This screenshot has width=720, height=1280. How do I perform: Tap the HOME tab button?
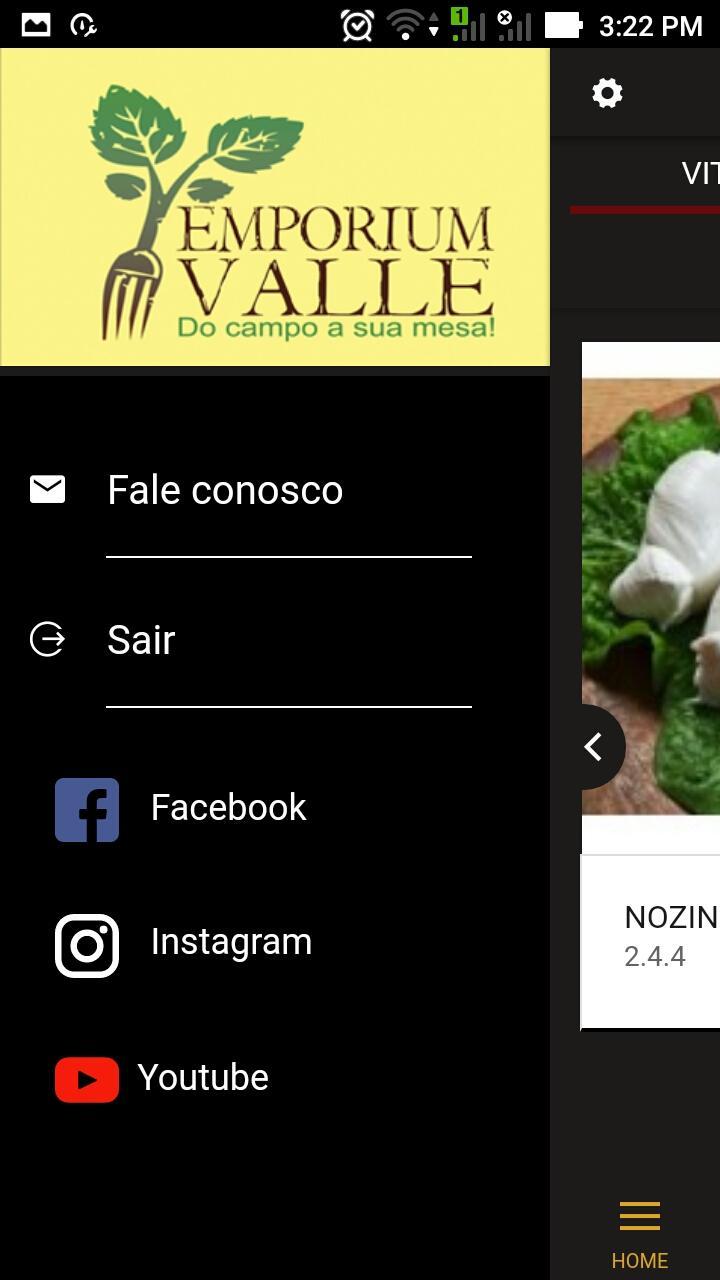click(x=639, y=1235)
